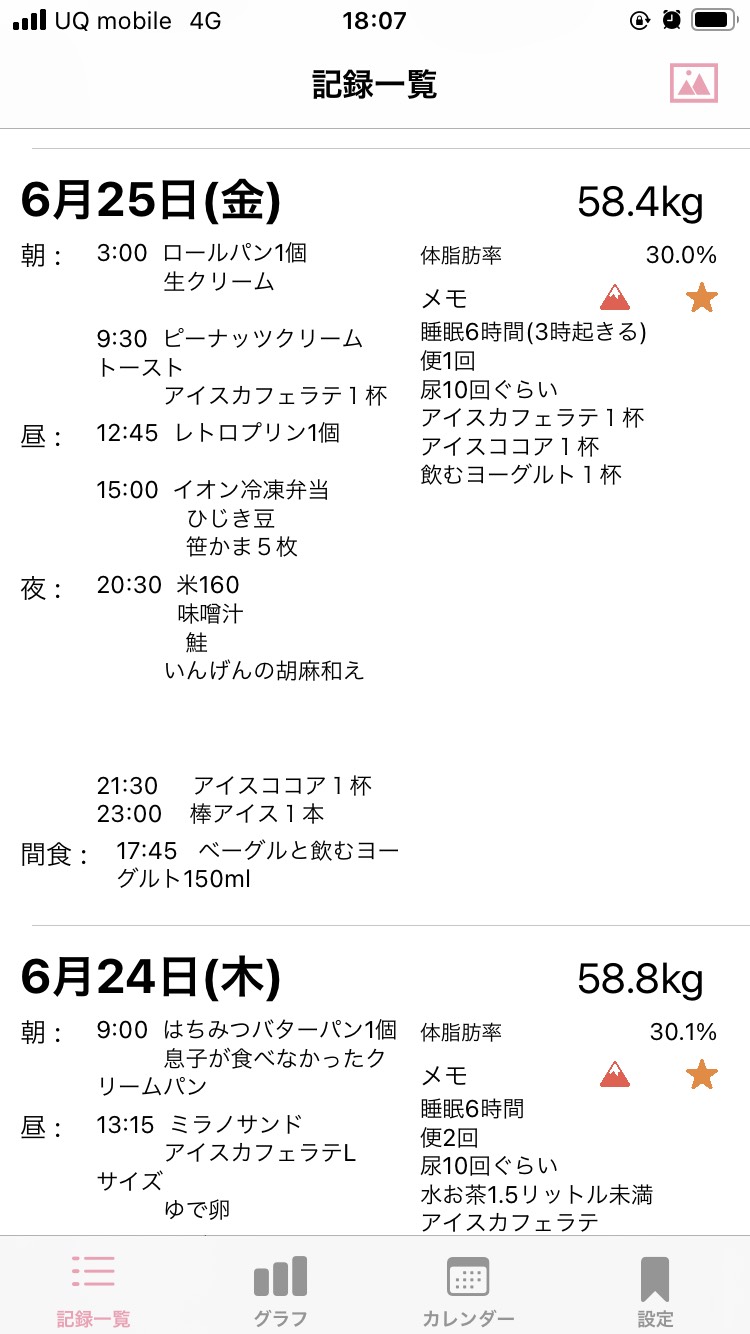Tap the star icon on June 24 entry
This screenshot has height=1334, width=750.
pyautogui.click(x=702, y=1074)
